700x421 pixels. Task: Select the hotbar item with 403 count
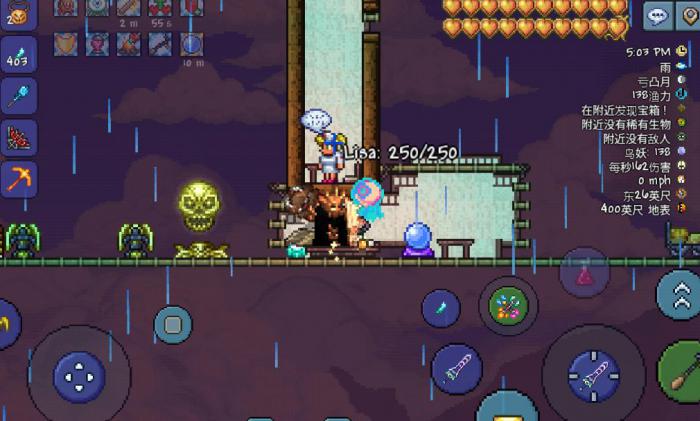coord(18,56)
